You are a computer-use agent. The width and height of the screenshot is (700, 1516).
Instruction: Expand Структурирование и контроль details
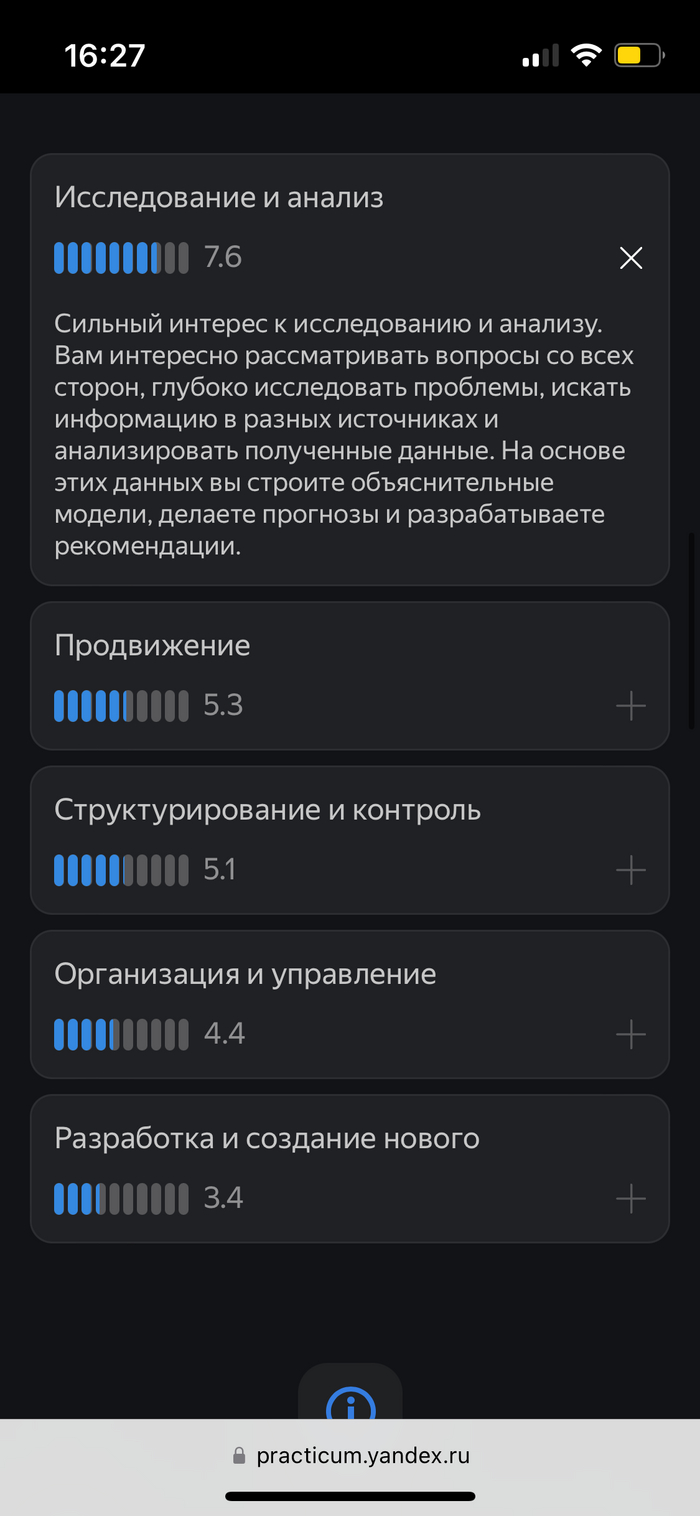pyautogui.click(x=631, y=870)
